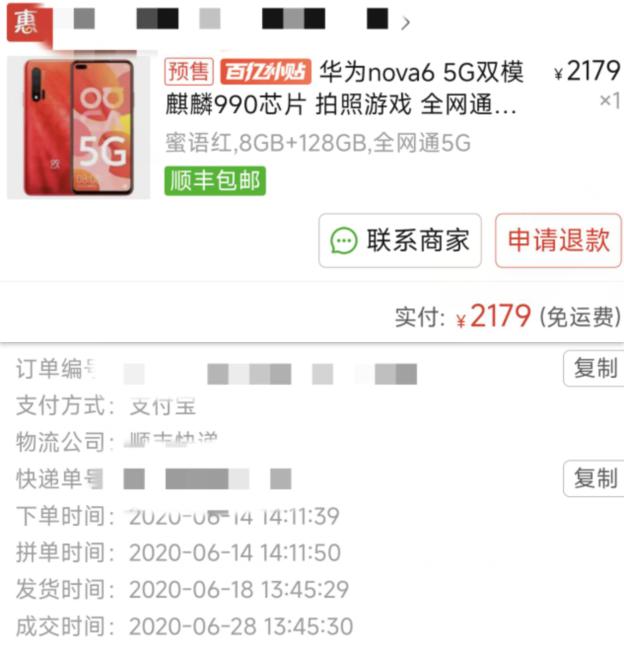Screen dimensions: 624x645
Task: Open the store via the top chevron
Action: (x=406, y=23)
